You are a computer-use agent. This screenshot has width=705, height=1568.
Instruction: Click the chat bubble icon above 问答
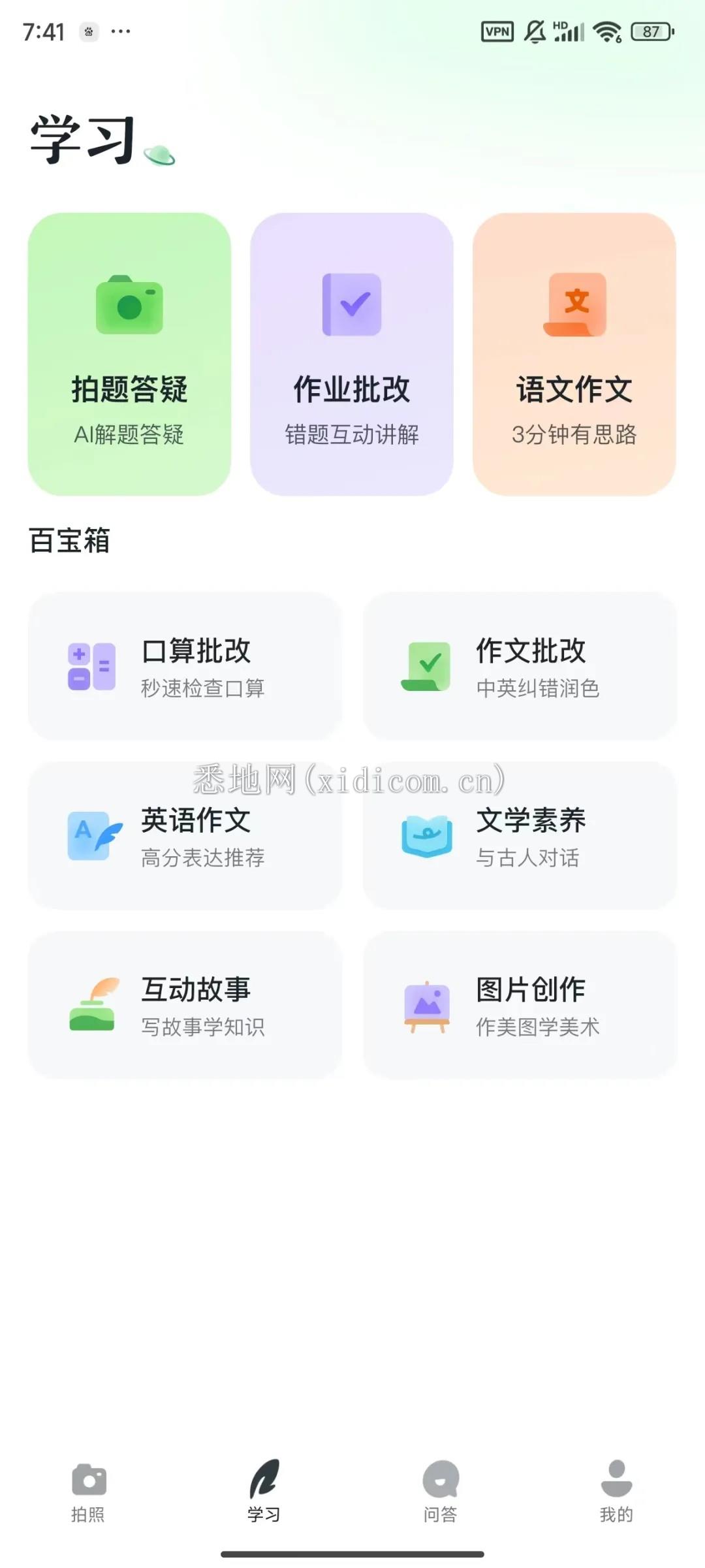[x=441, y=1477]
